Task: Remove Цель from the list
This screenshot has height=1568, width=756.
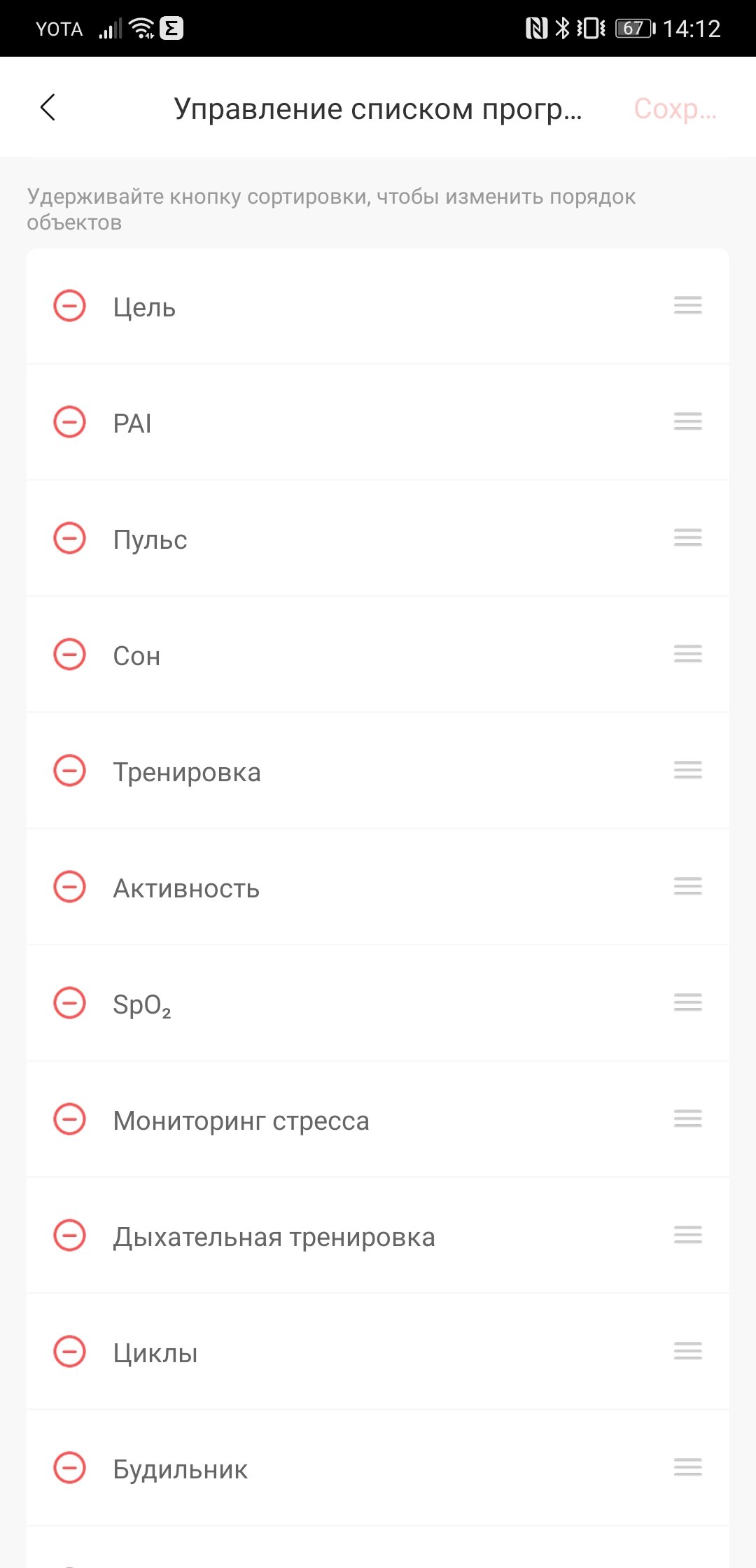Action: 70,306
